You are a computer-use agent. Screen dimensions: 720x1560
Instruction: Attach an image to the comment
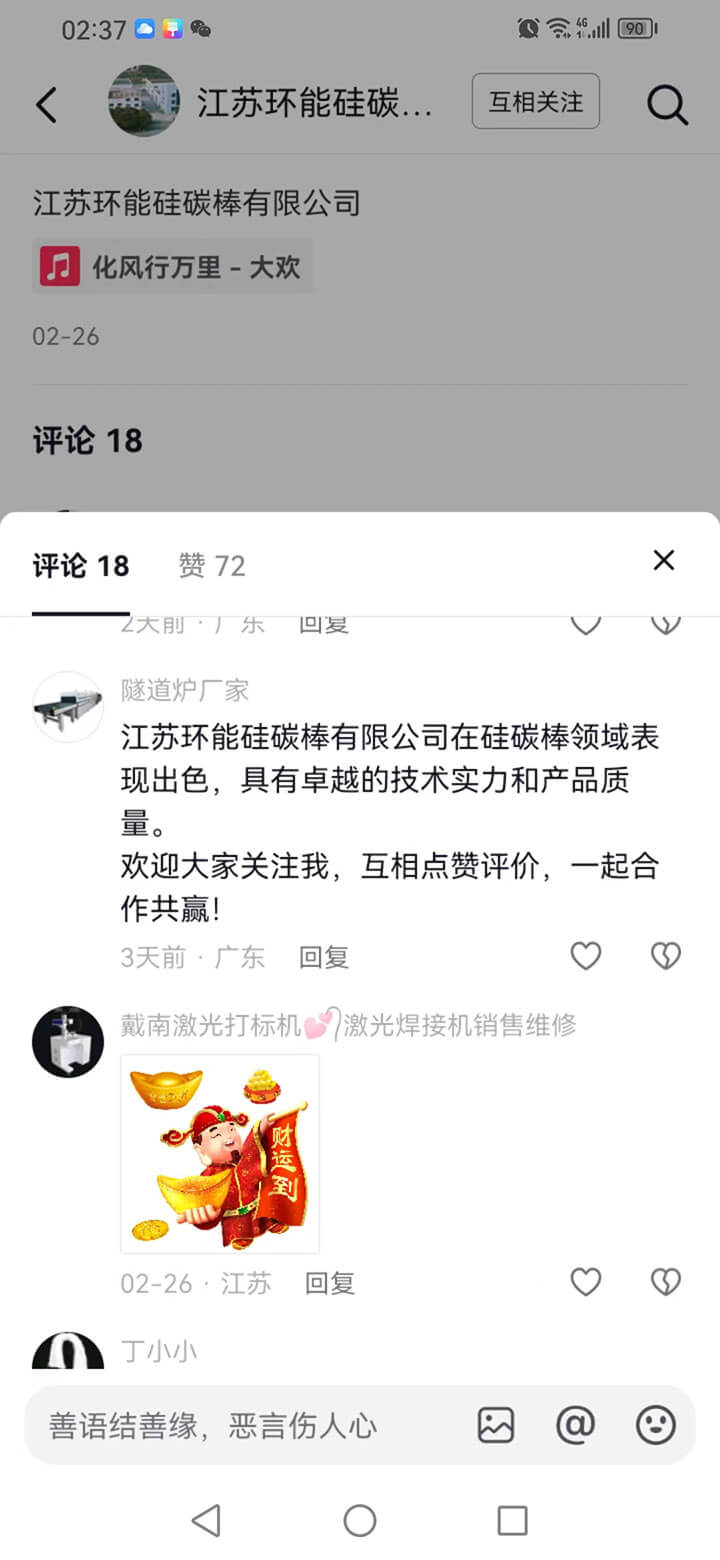point(496,1425)
